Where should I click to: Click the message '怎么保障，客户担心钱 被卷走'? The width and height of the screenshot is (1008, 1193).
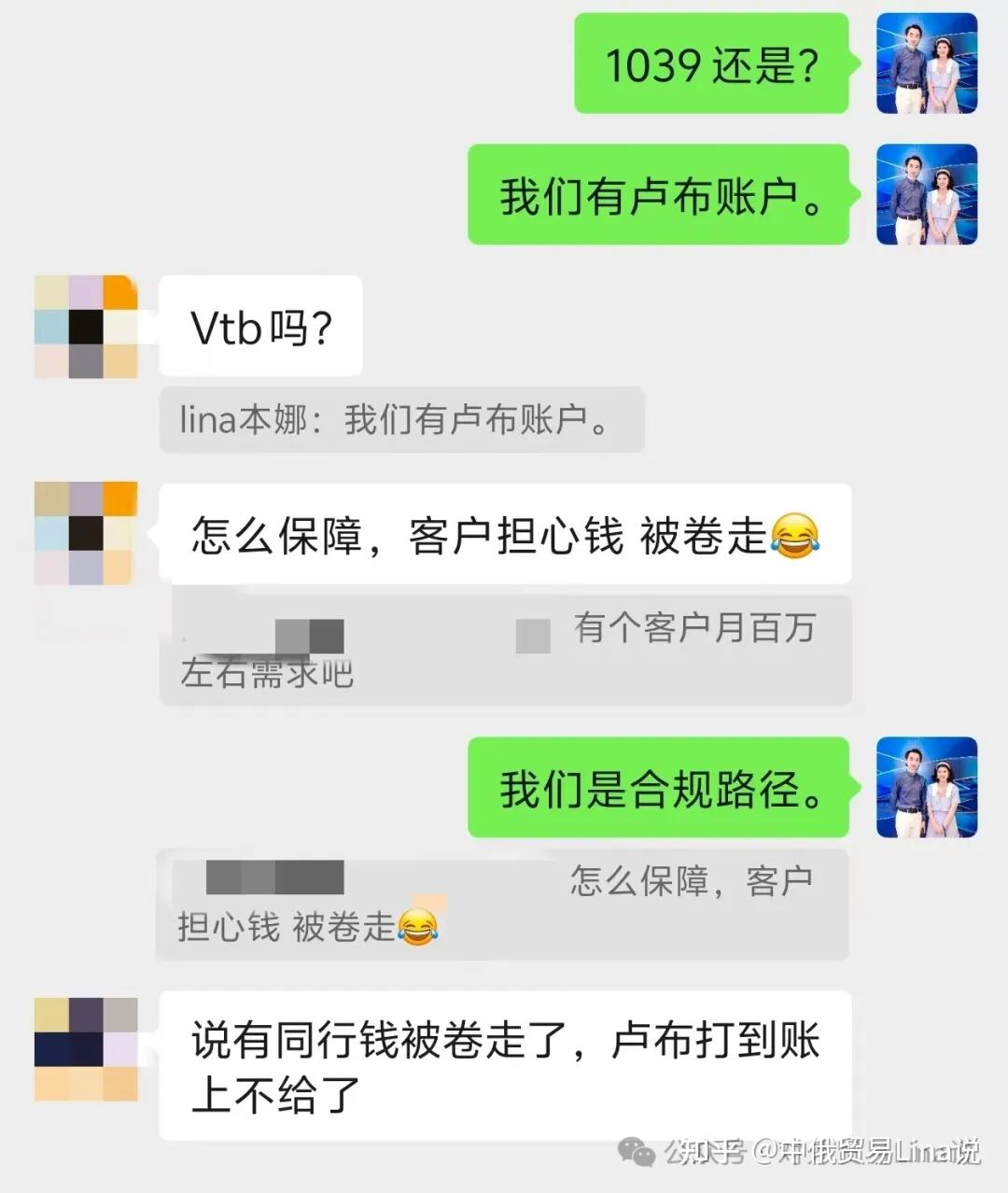pyautogui.click(x=504, y=534)
